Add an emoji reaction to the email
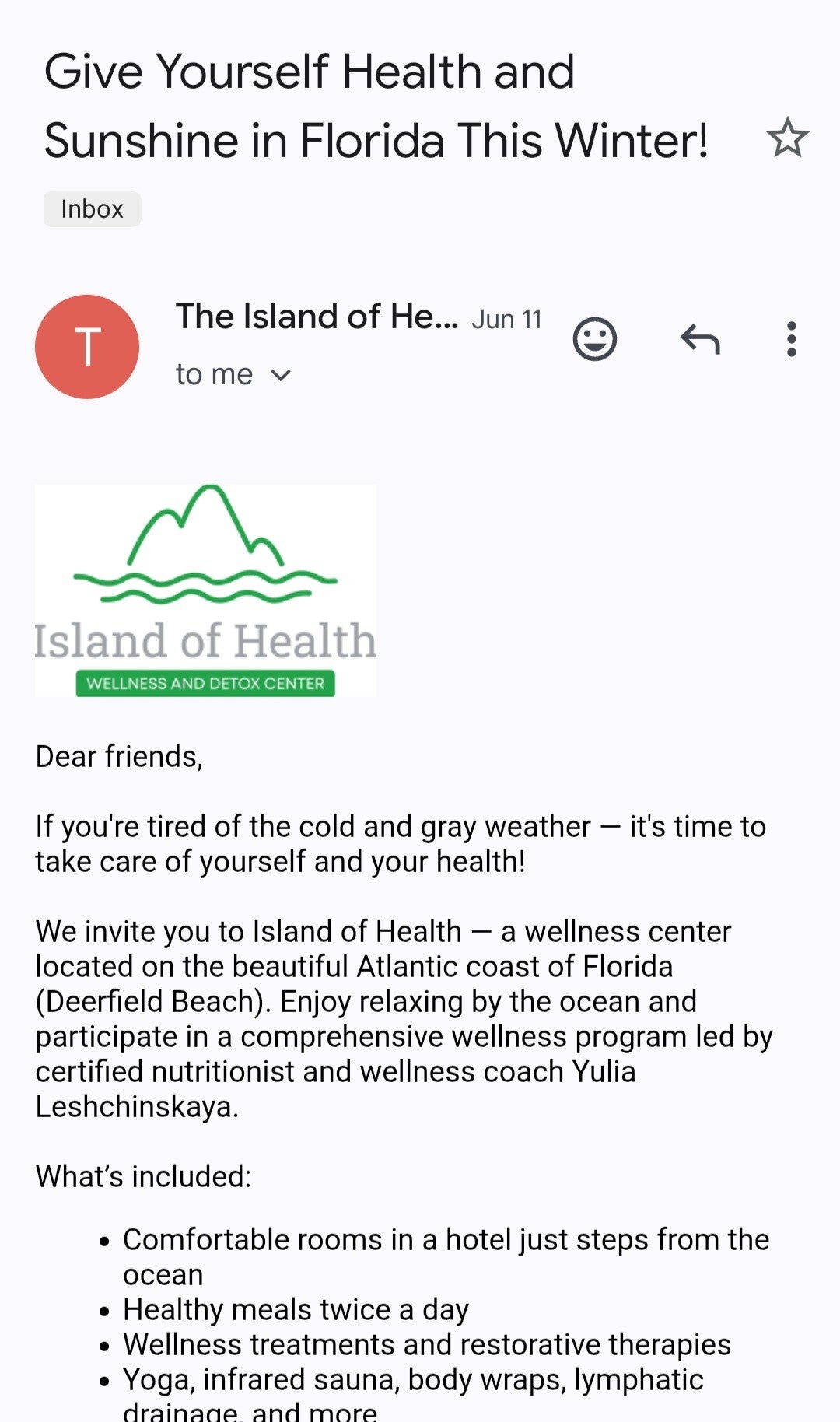This screenshot has height=1422, width=840. click(595, 339)
